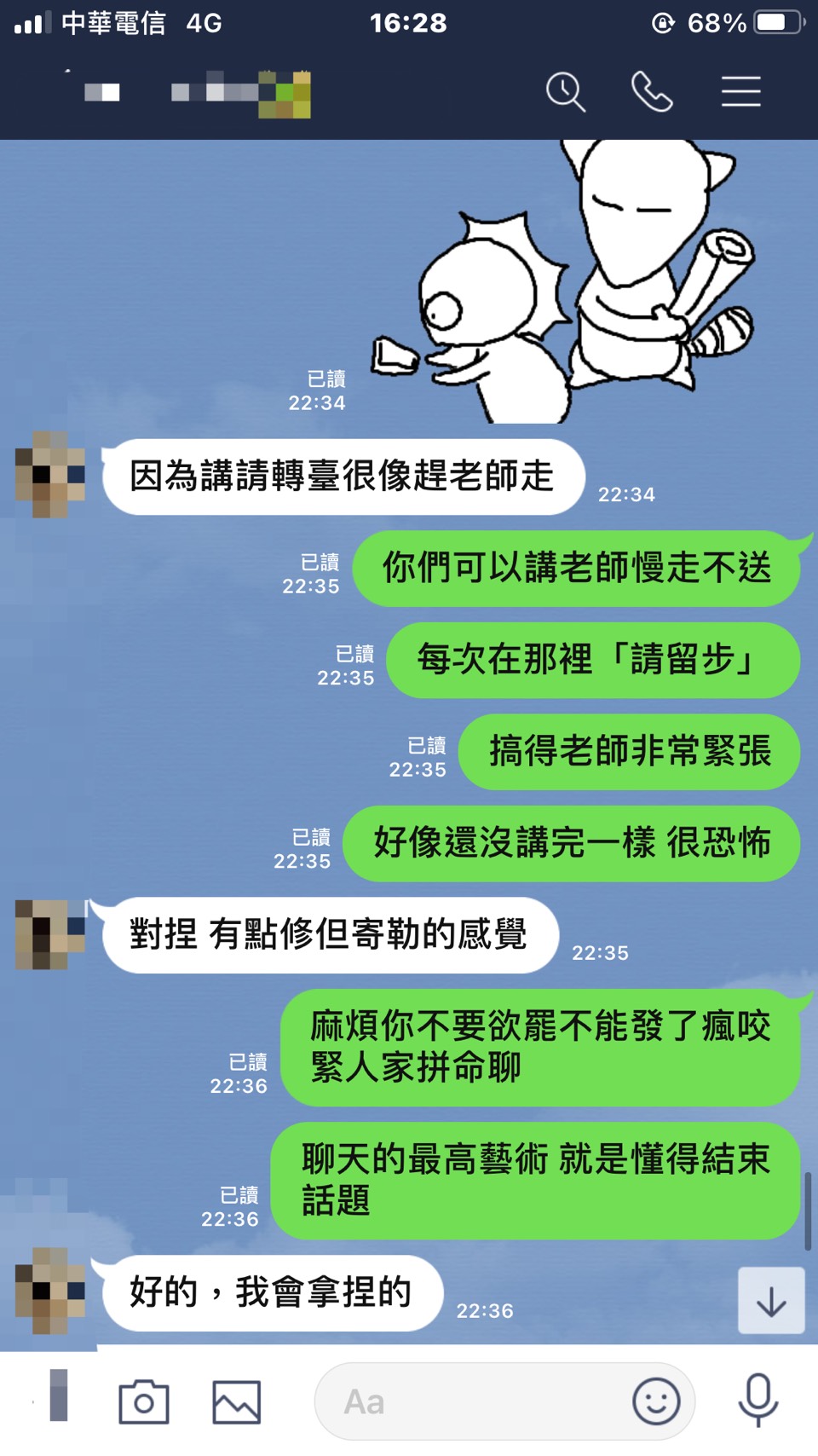
Task: Record a voice message
Action: [x=758, y=1400]
